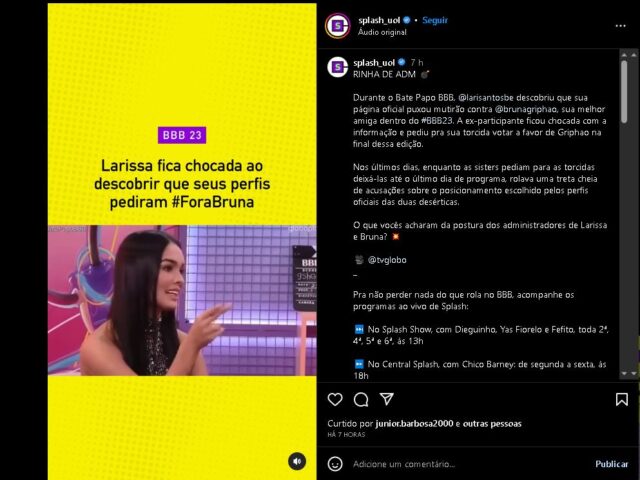Open emoji picker beside comment field

click(x=335, y=464)
